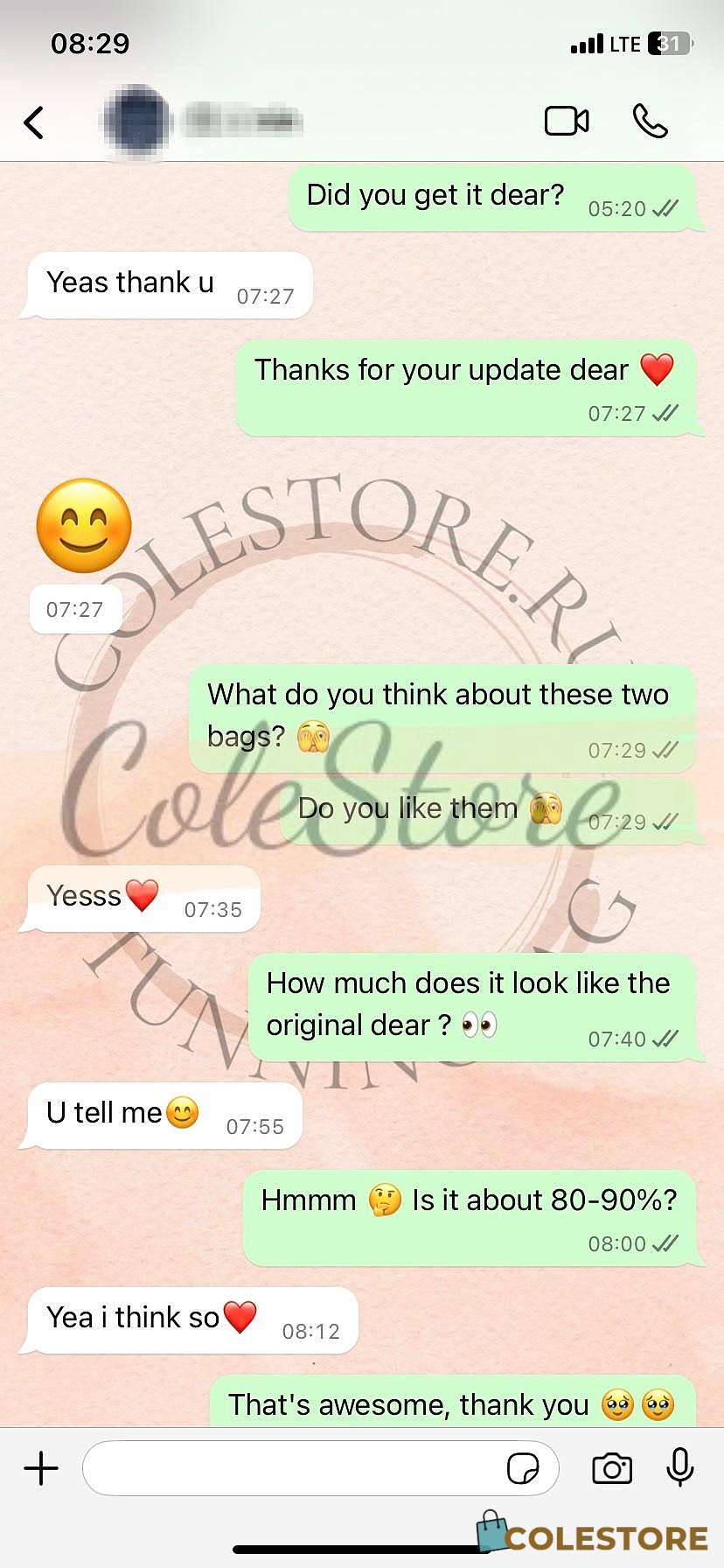This screenshot has width=724, height=1568.
Task: Open the sticker picker
Action: coord(523,1468)
